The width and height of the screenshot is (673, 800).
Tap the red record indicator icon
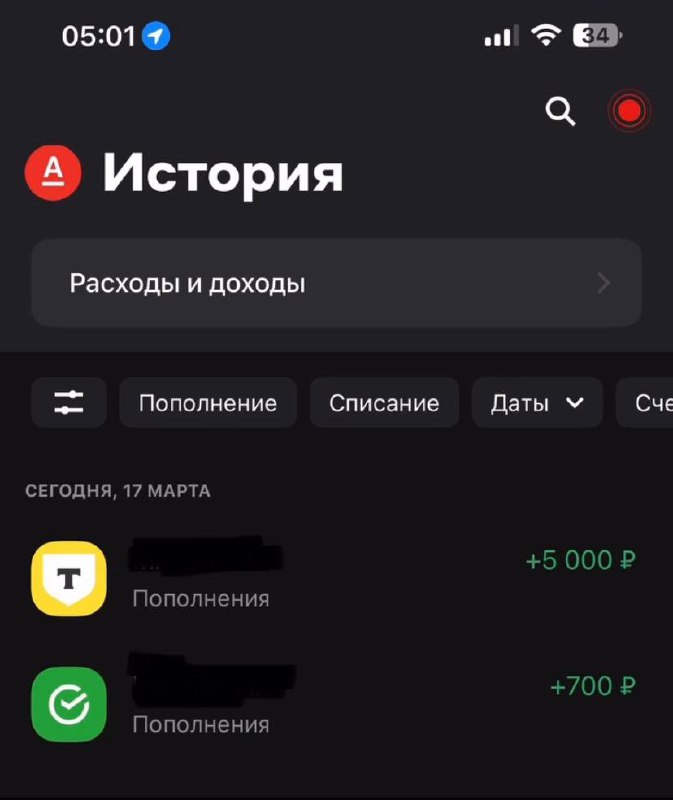[629, 111]
